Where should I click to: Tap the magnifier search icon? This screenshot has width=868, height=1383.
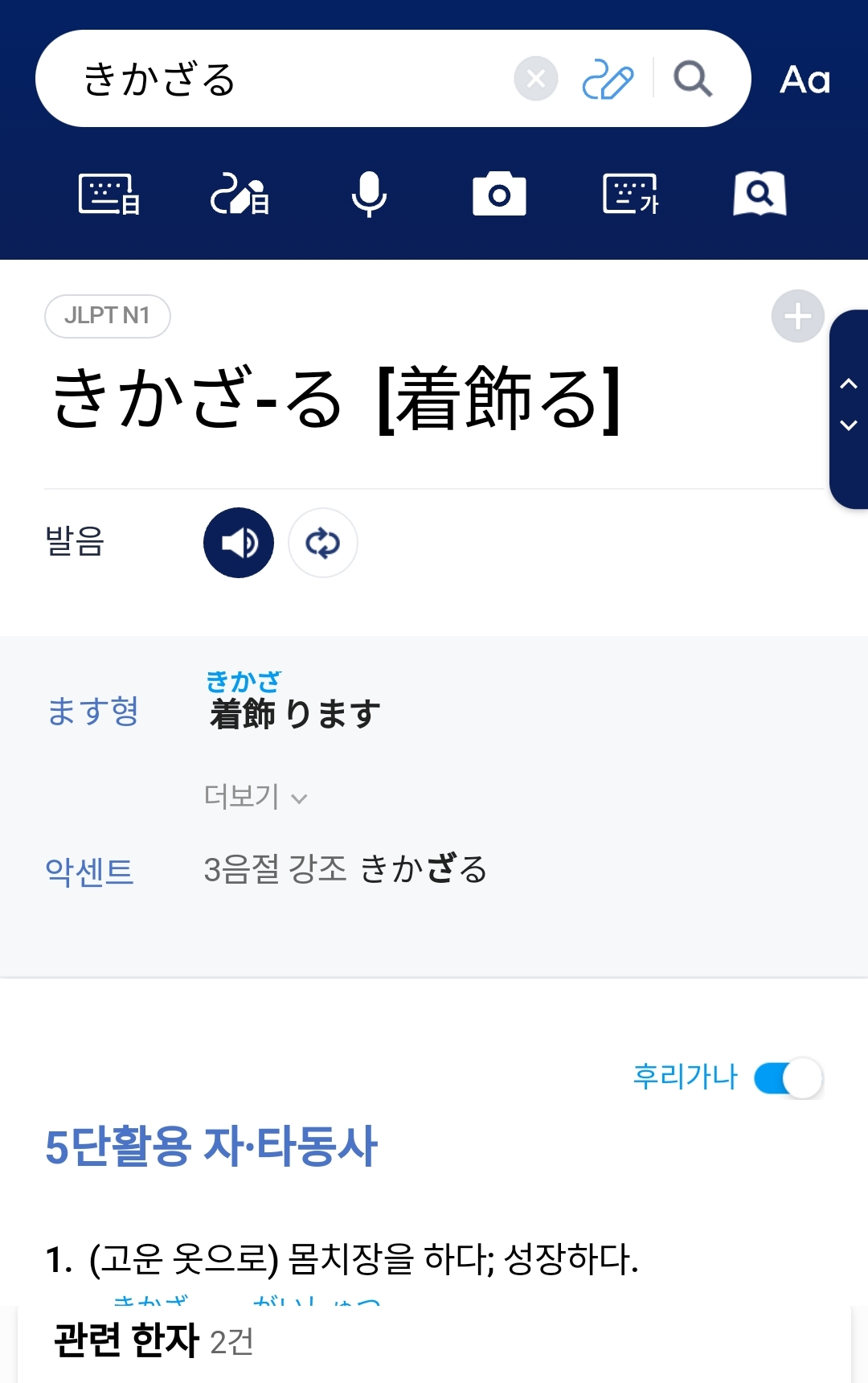693,79
